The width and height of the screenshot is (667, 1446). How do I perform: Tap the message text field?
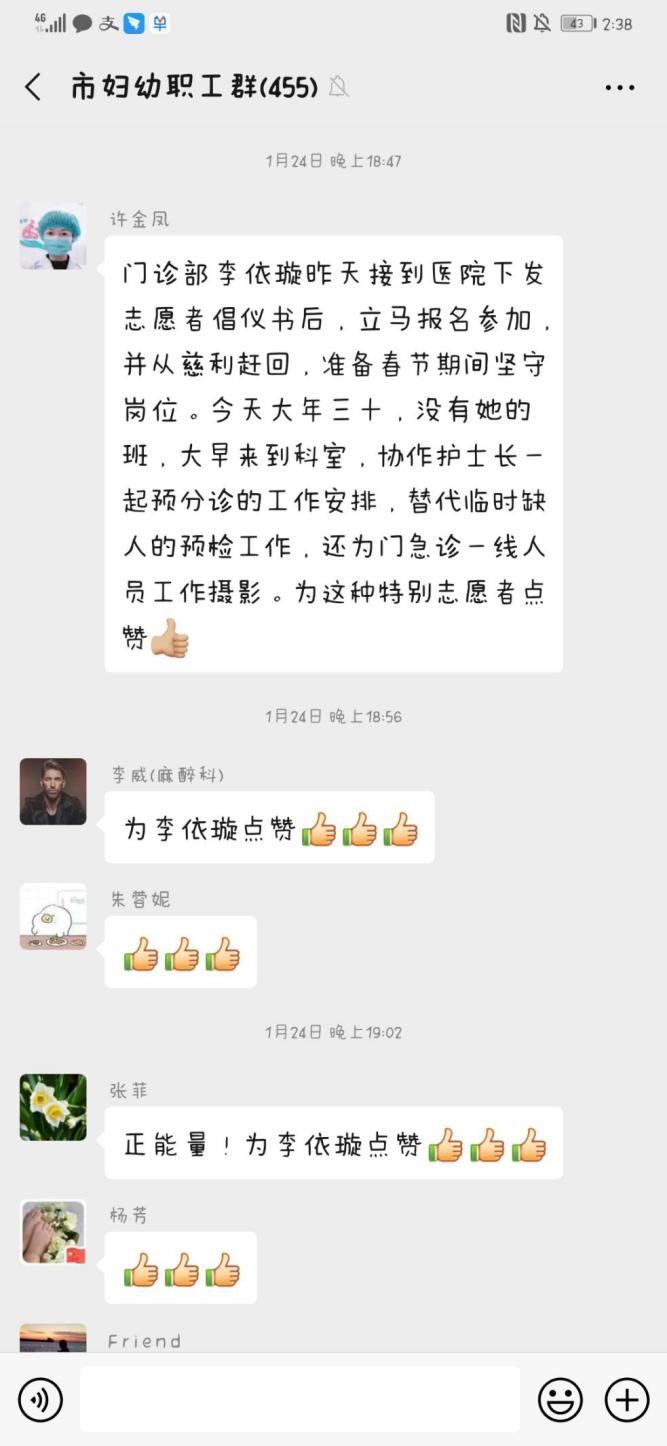tap(300, 1399)
